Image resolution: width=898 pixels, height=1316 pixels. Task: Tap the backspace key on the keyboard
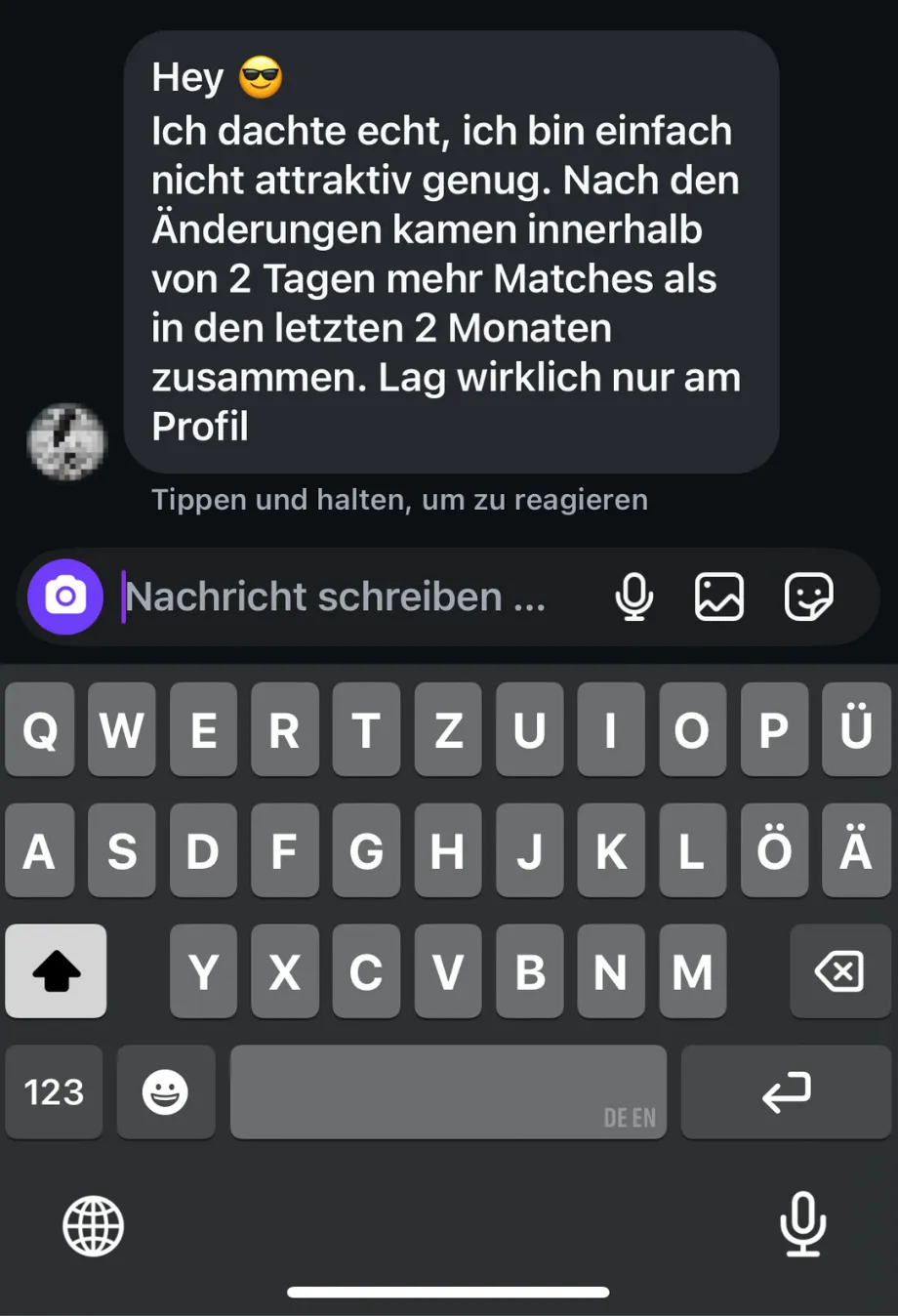(838, 971)
